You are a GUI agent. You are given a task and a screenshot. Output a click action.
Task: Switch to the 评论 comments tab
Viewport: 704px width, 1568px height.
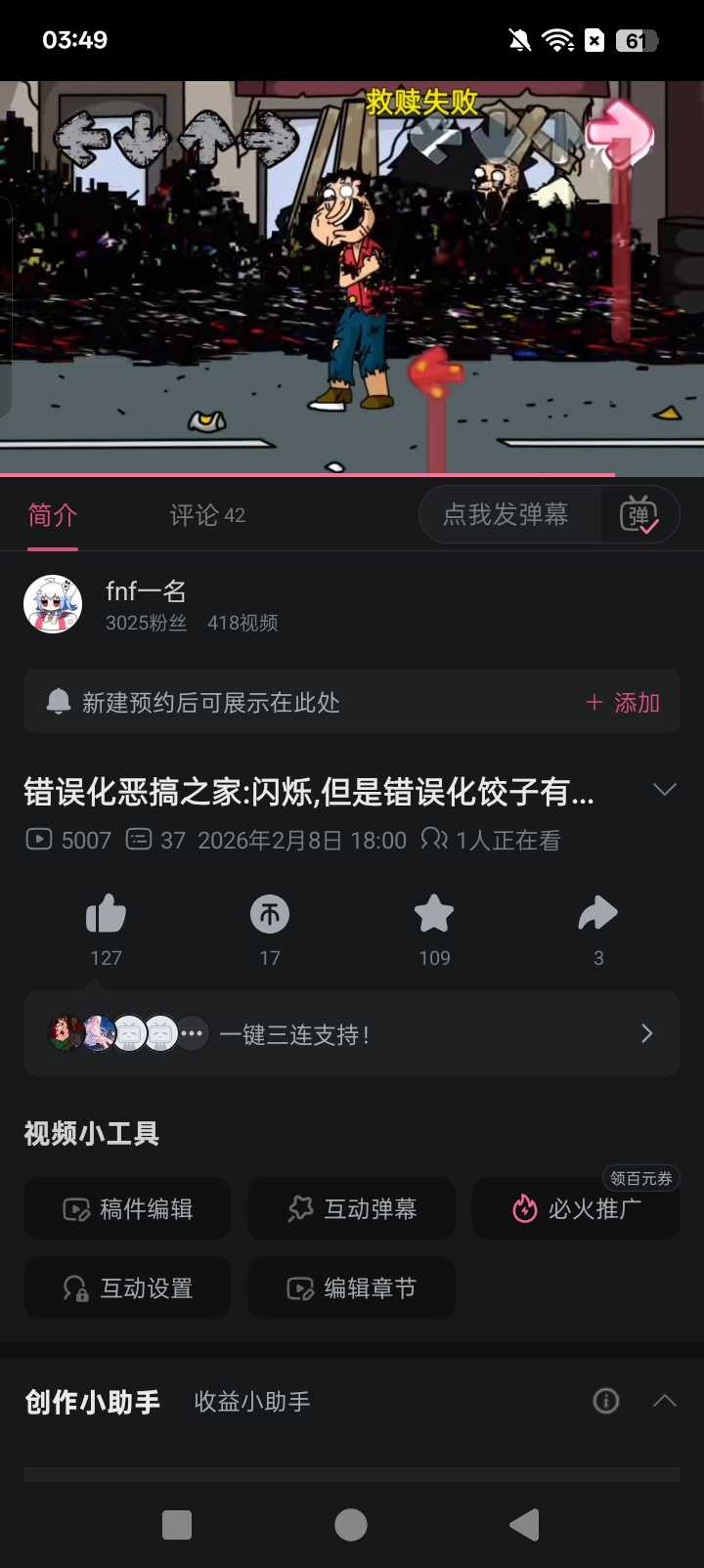click(207, 515)
